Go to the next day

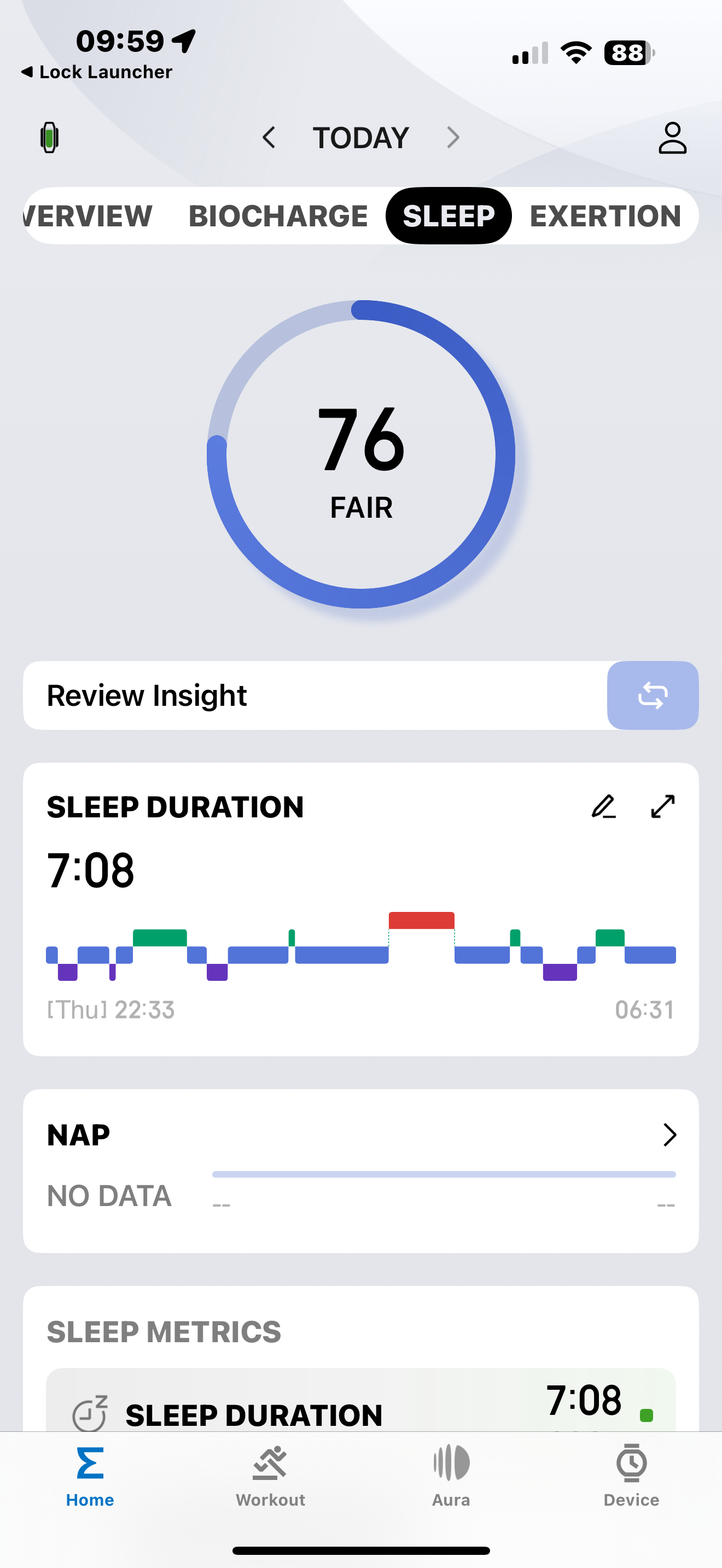[x=452, y=138]
